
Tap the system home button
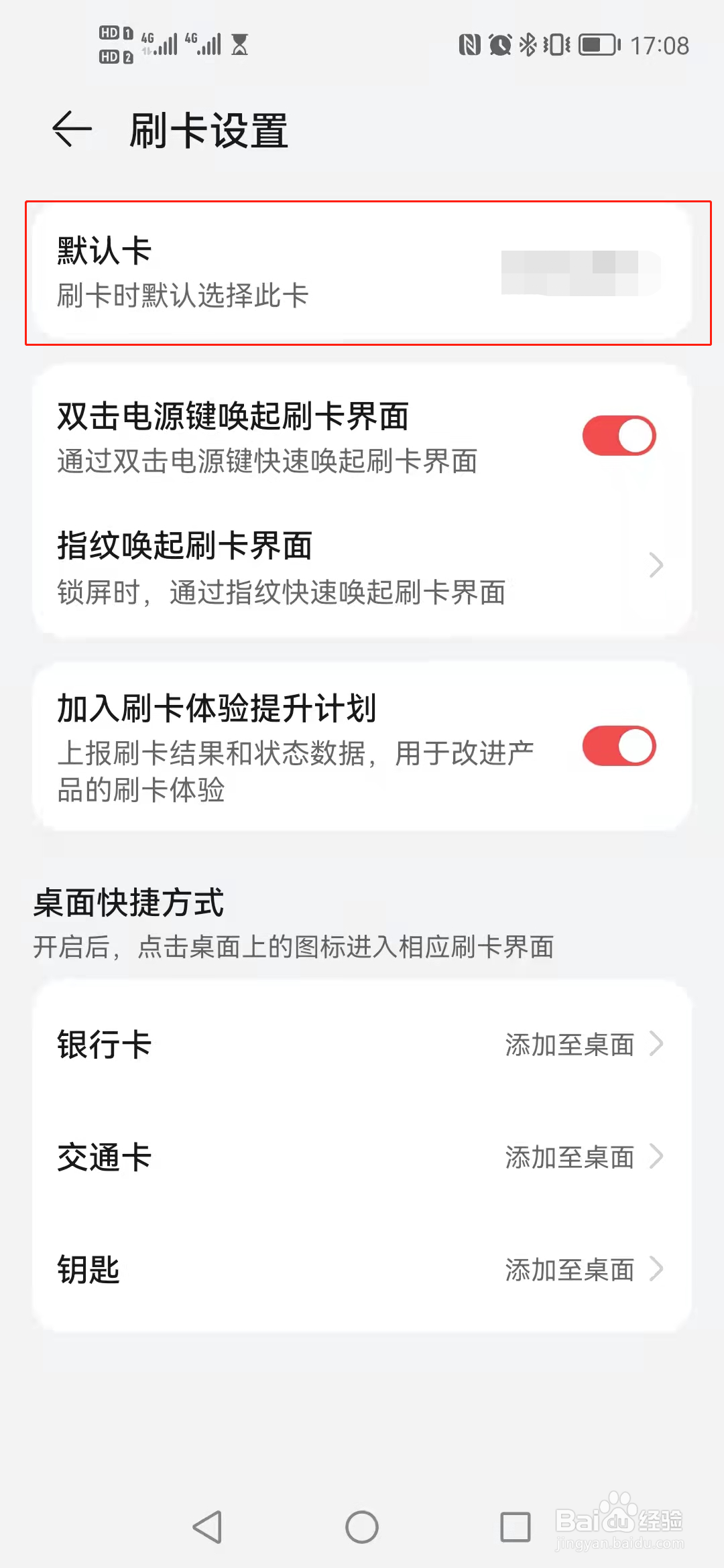(362, 1527)
